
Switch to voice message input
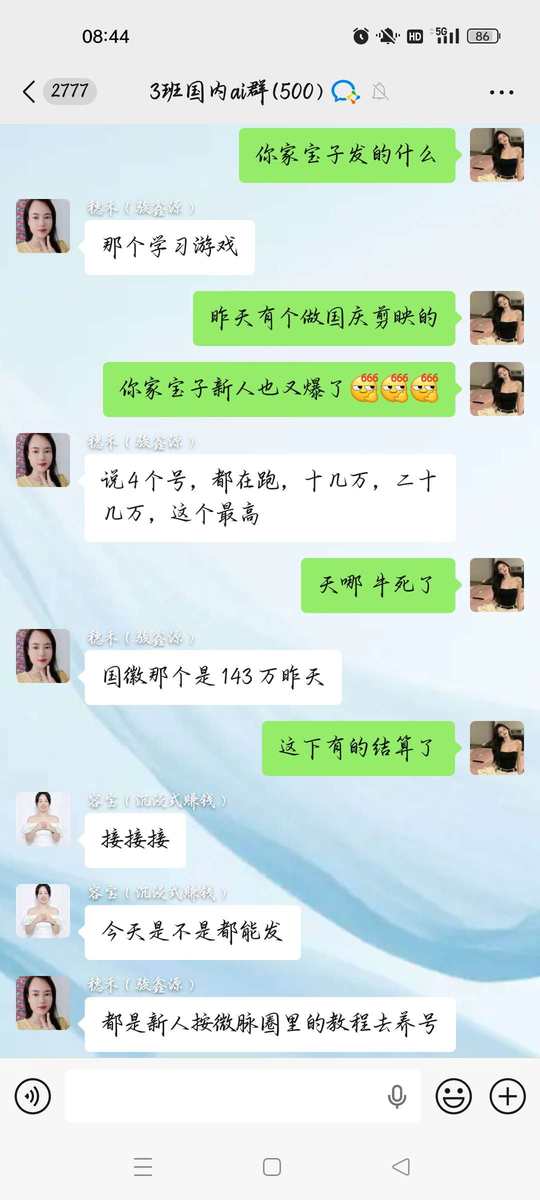point(33,1097)
